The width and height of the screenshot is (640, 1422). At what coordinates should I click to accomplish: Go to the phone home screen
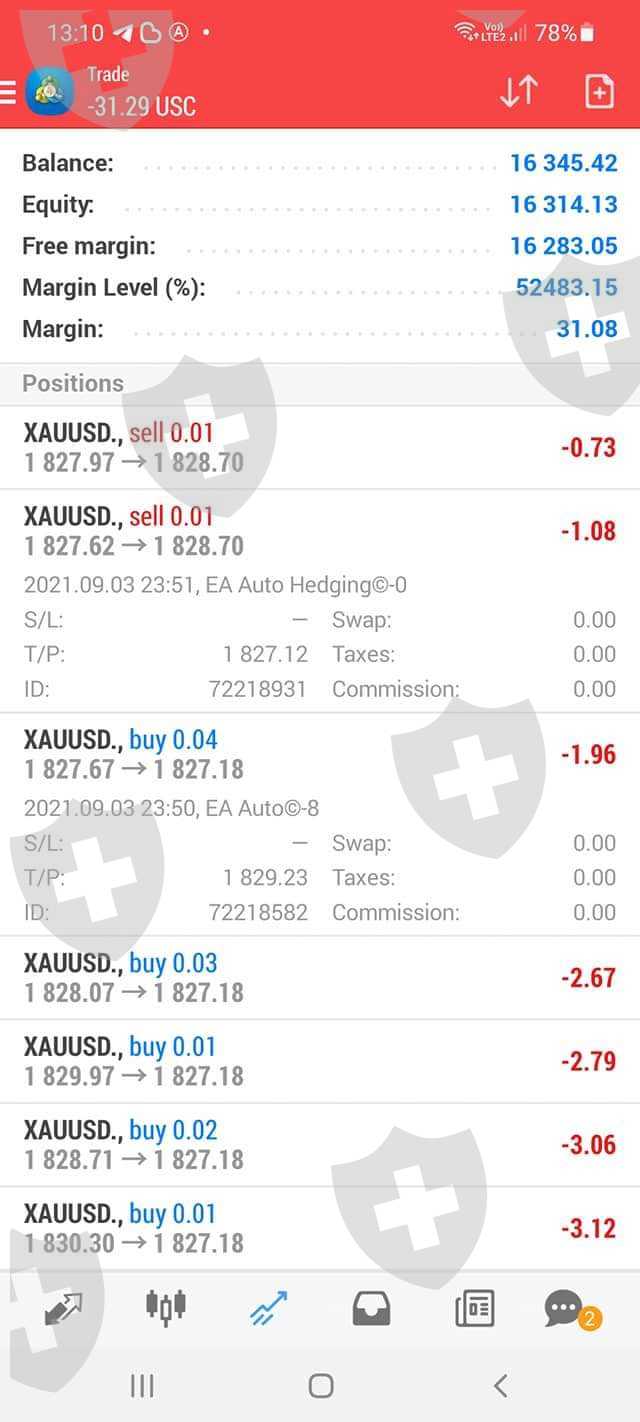pyautogui.click(x=321, y=1385)
